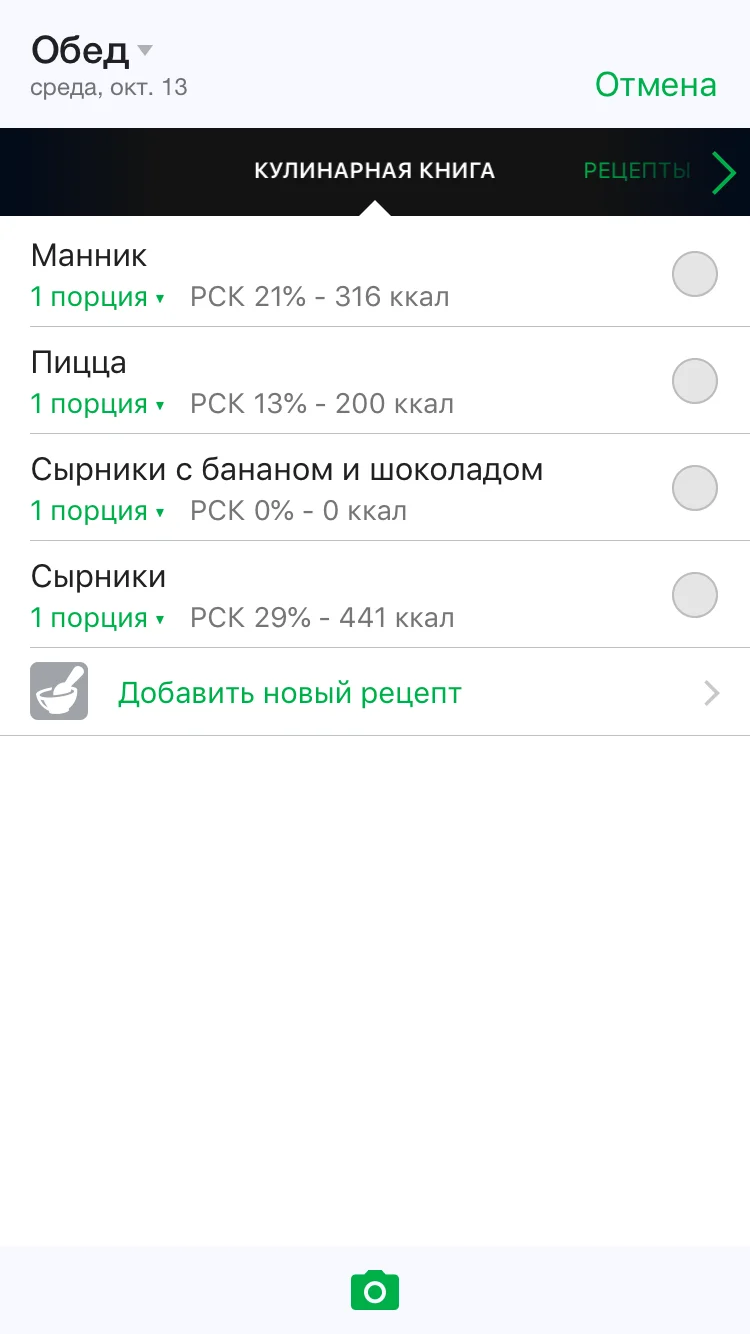The image size is (750, 1334).
Task: Select Сырники с бананом и шоколадом circle
Action: coord(694,488)
